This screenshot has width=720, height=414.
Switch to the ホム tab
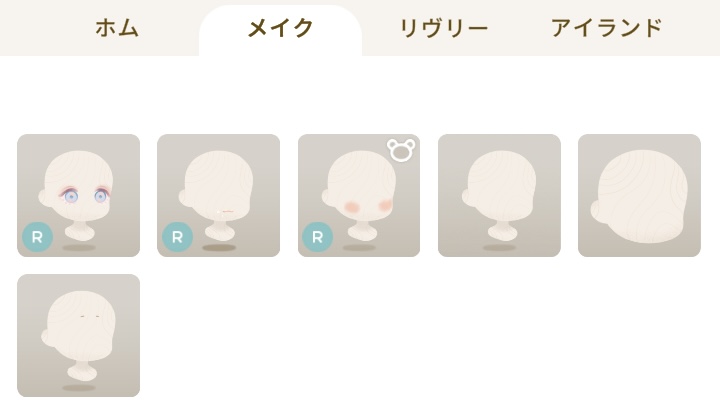pos(117,28)
